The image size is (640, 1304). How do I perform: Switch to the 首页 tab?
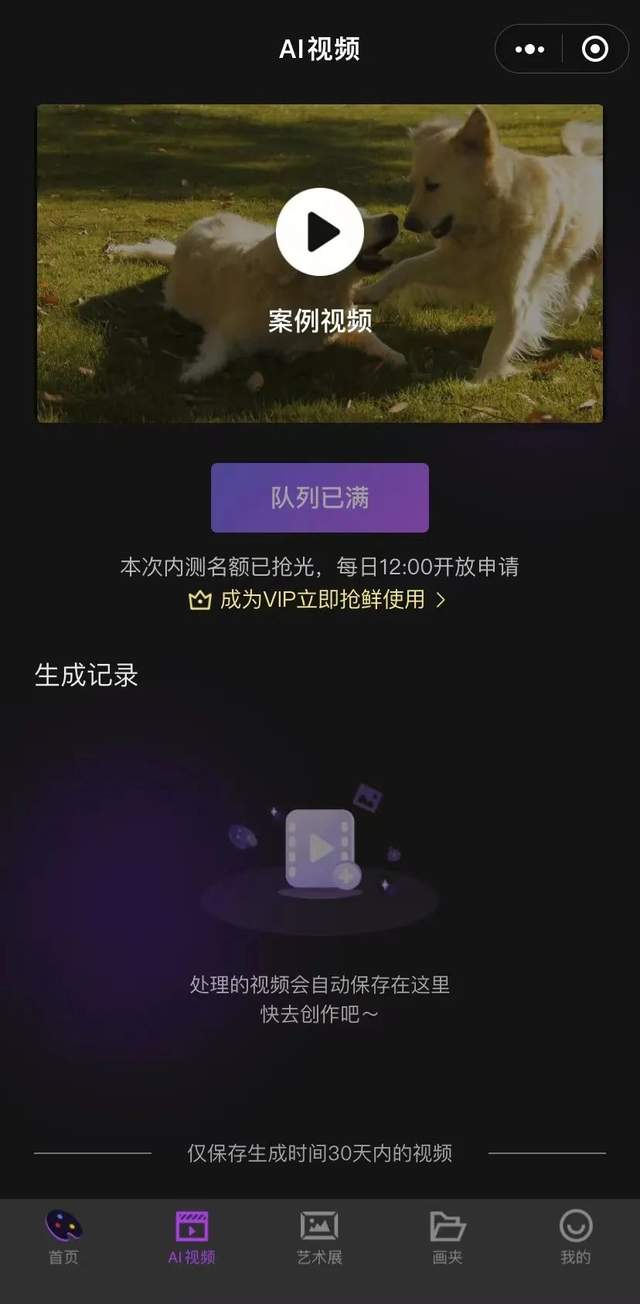(x=64, y=1236)
